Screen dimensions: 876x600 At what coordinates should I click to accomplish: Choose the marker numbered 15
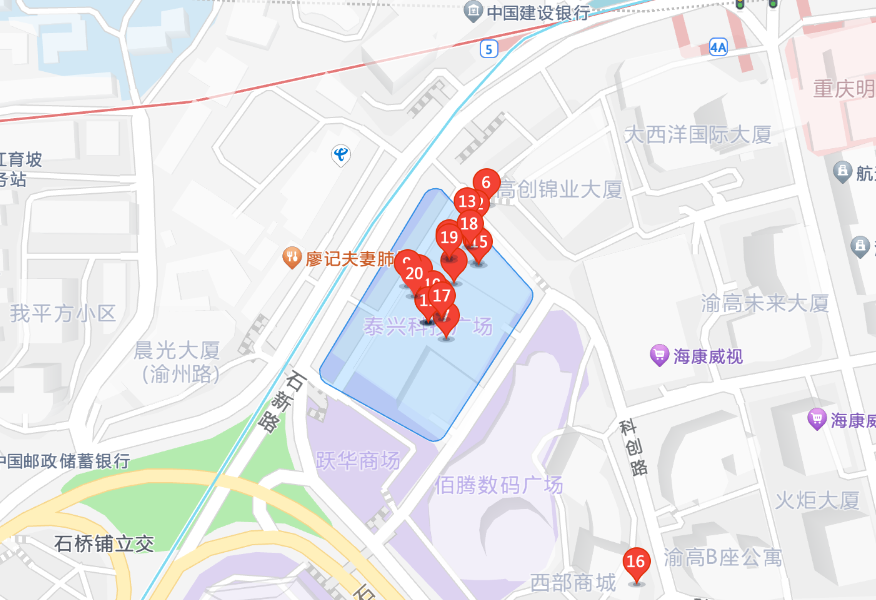point(481,242)
